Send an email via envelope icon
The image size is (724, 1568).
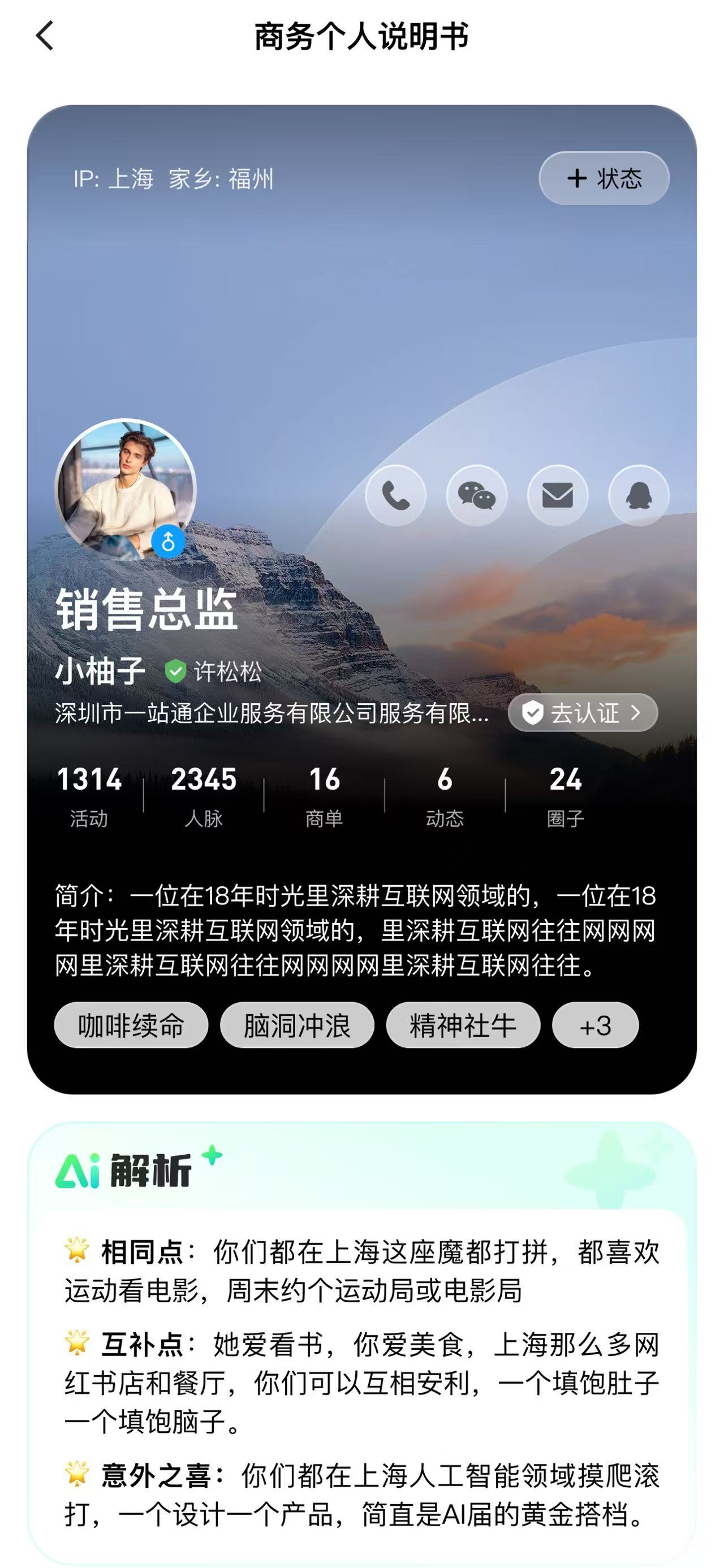tap(557, 496)
